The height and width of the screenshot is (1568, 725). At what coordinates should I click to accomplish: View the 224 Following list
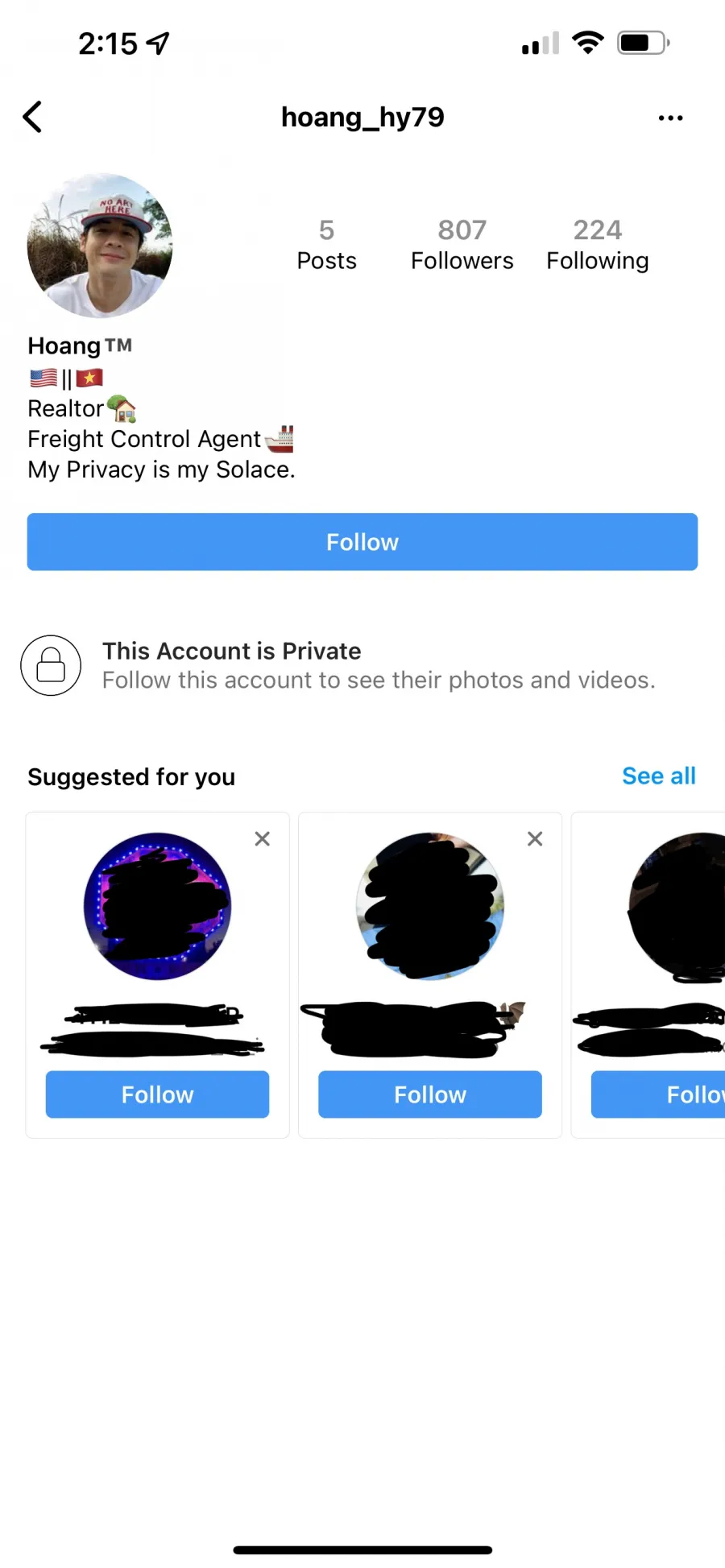click(597, 245)
